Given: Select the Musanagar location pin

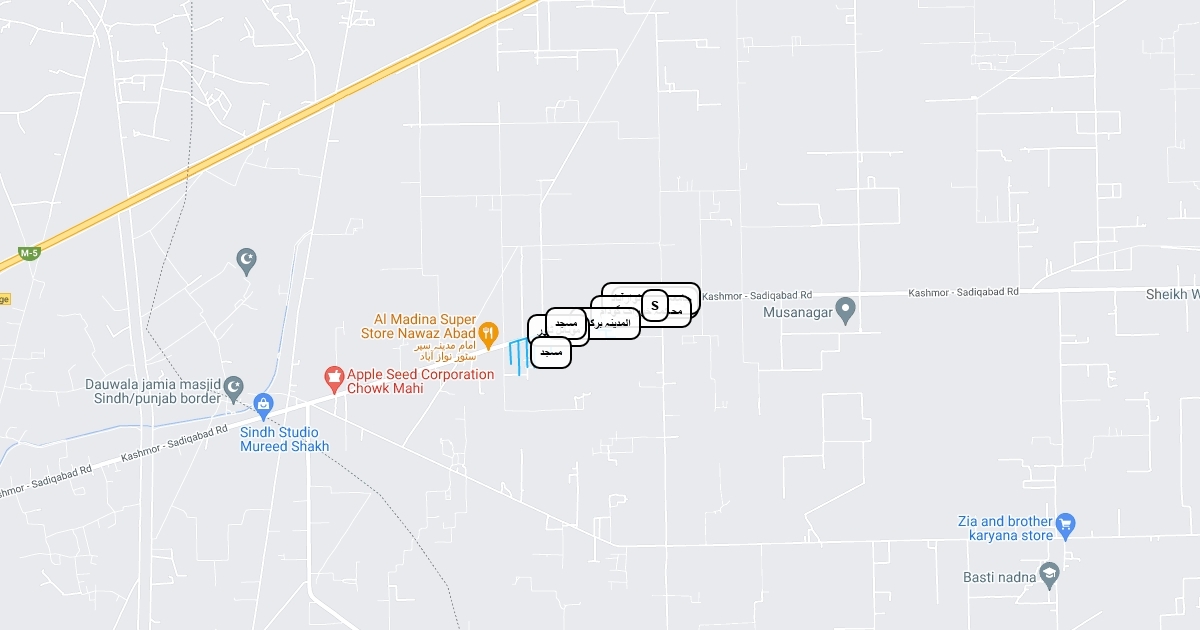Looking at the screenshot, I should (846, 310).
